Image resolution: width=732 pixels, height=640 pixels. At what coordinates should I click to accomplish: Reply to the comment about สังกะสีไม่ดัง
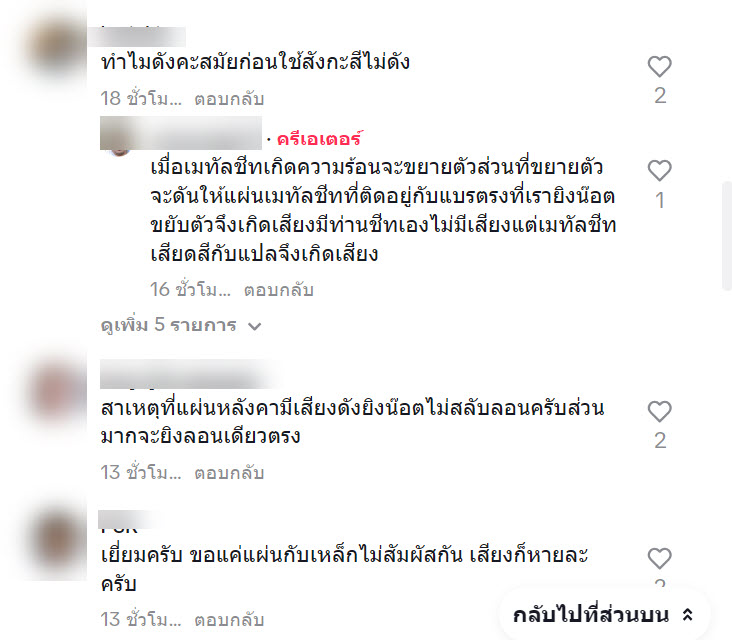[x=229, y=98]
